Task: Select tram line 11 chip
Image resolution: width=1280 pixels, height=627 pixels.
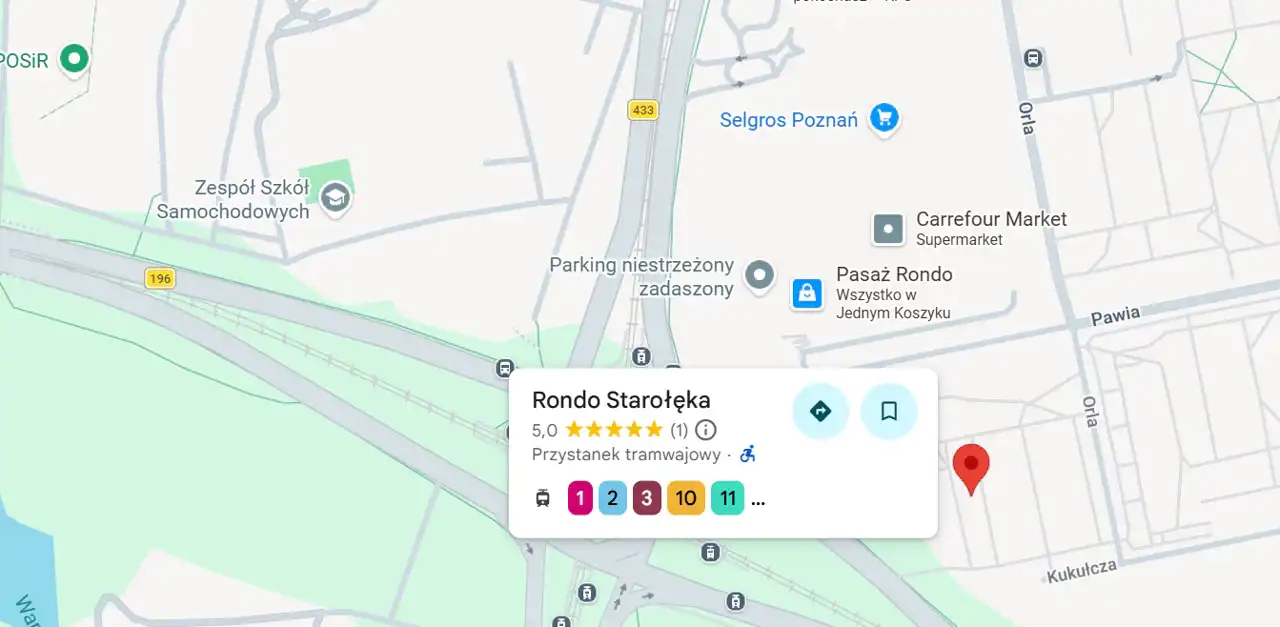Action: pyautogui.click(x=727, y=498)
